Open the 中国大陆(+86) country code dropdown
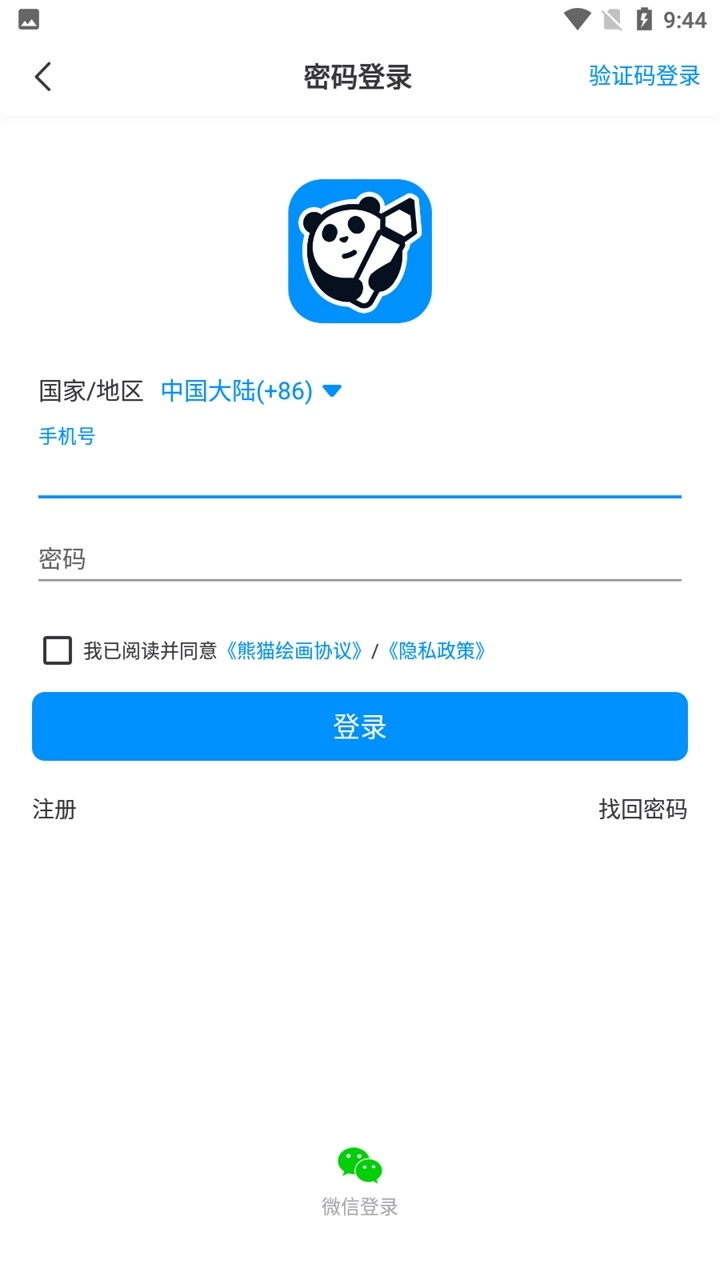The height and width of the screenshot is (1280, 720). coord(236,391)
